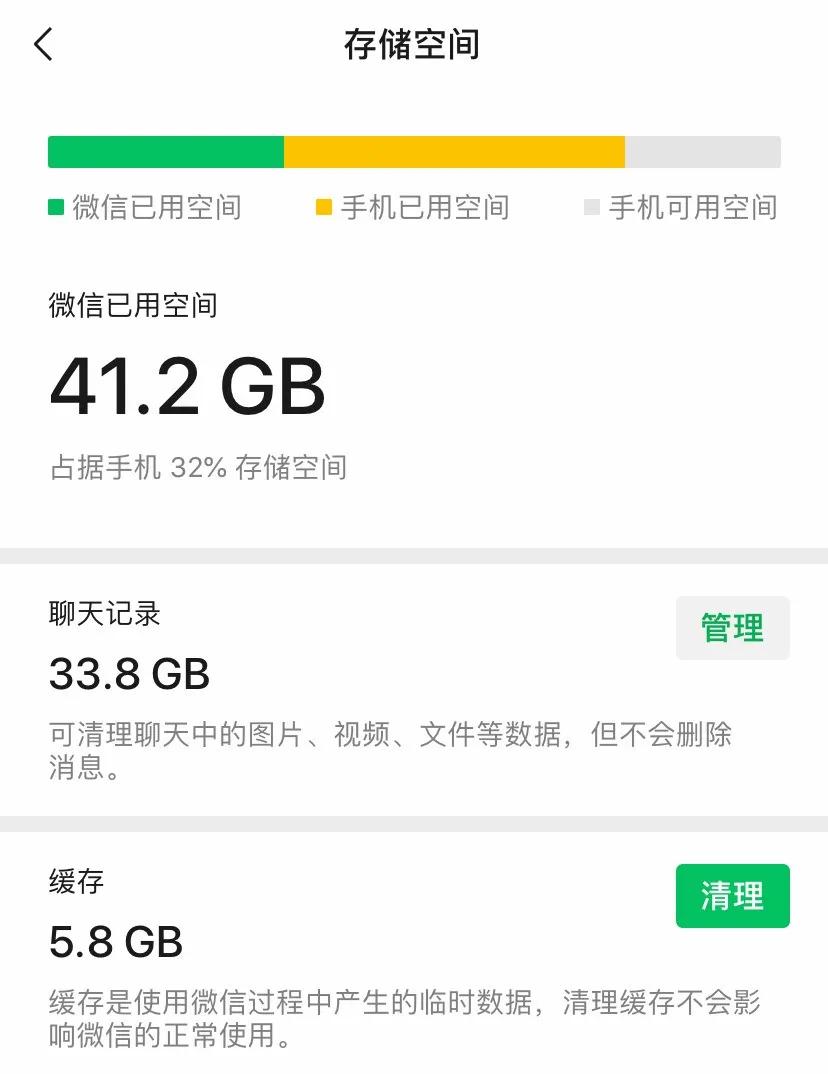Viewport: 828px width, 1074px height.
Task: Tap the 存储空间 title text
Action: [414, 44]
